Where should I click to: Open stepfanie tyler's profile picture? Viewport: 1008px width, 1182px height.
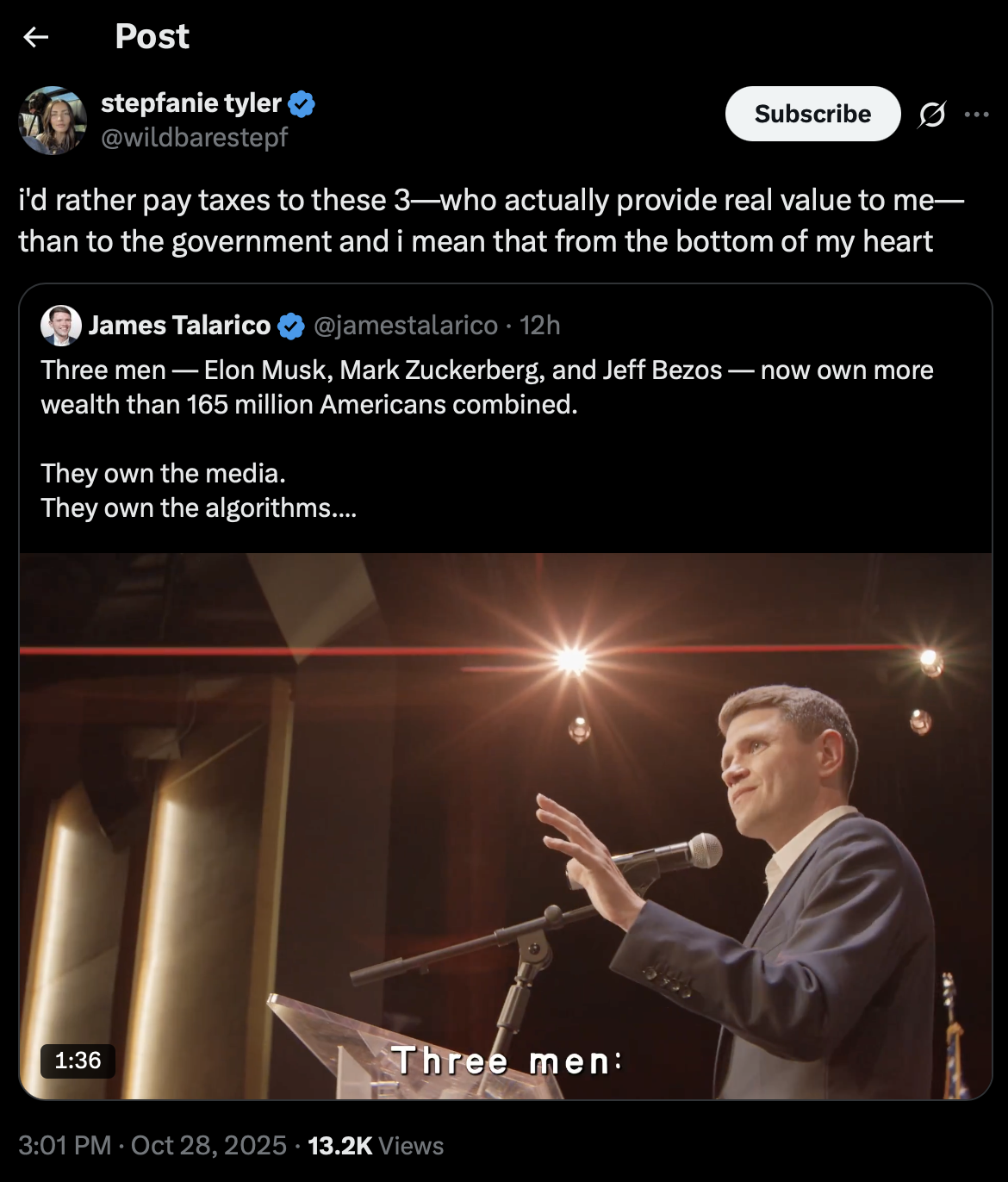coord(53,120)
